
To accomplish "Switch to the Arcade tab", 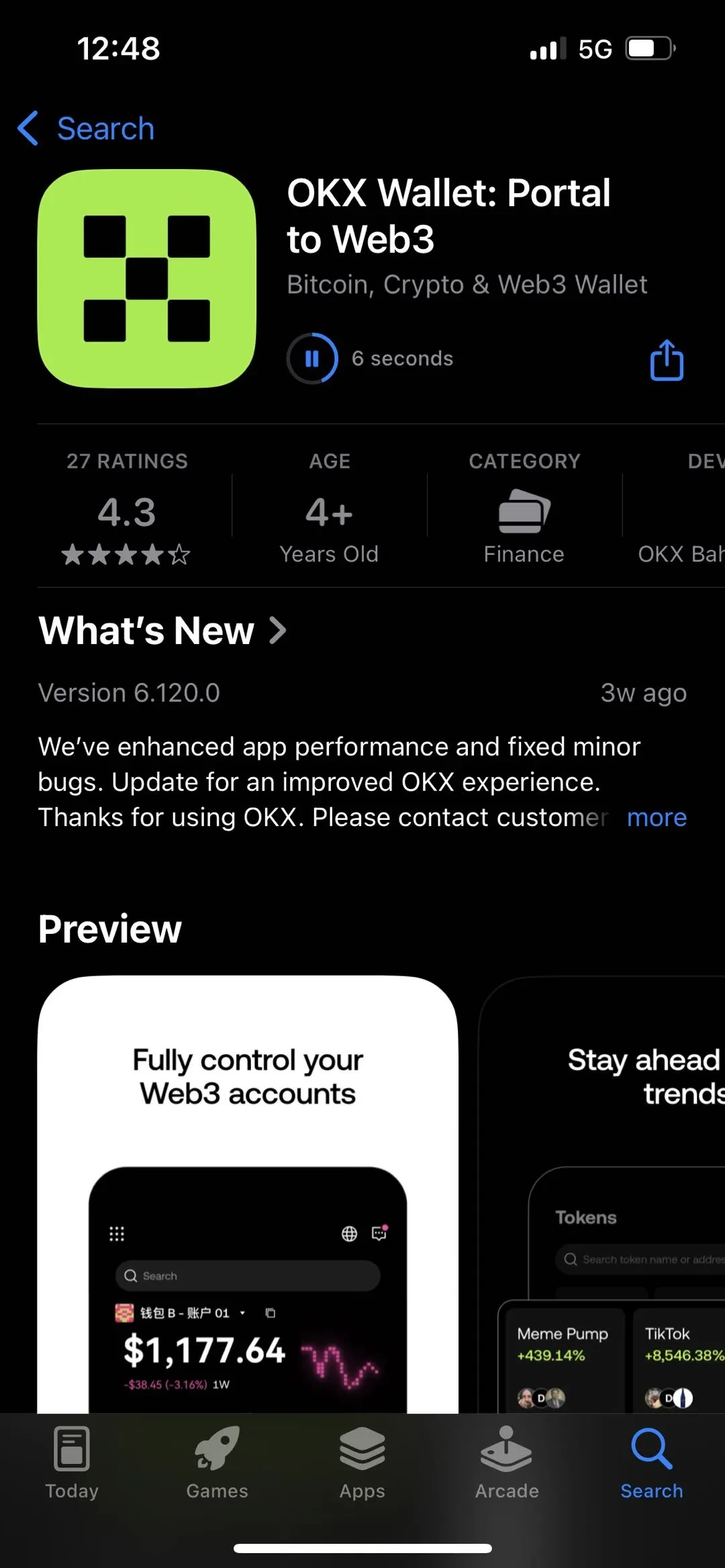I will point(507,1463).
